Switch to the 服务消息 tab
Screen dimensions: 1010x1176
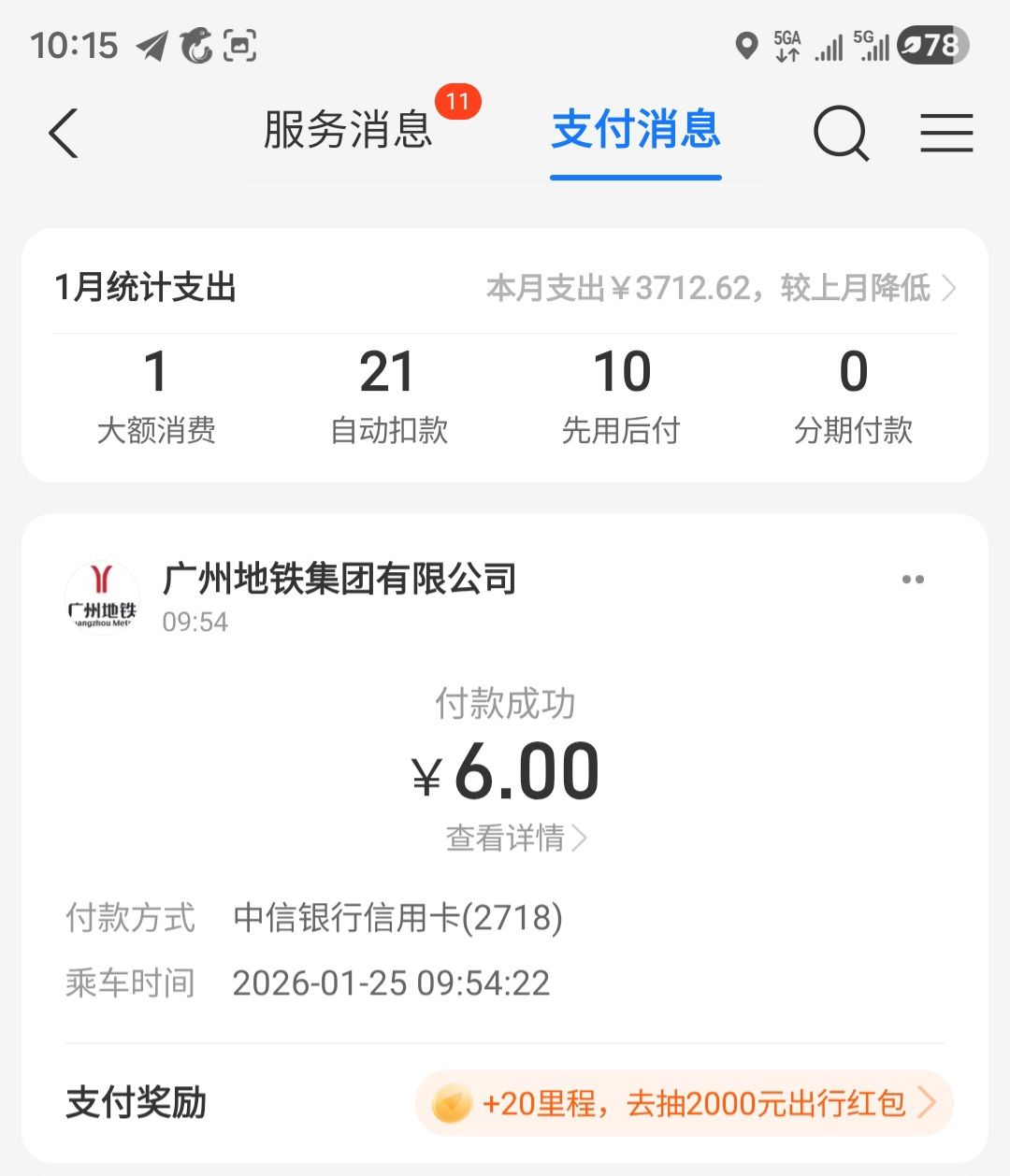[348, 130]
